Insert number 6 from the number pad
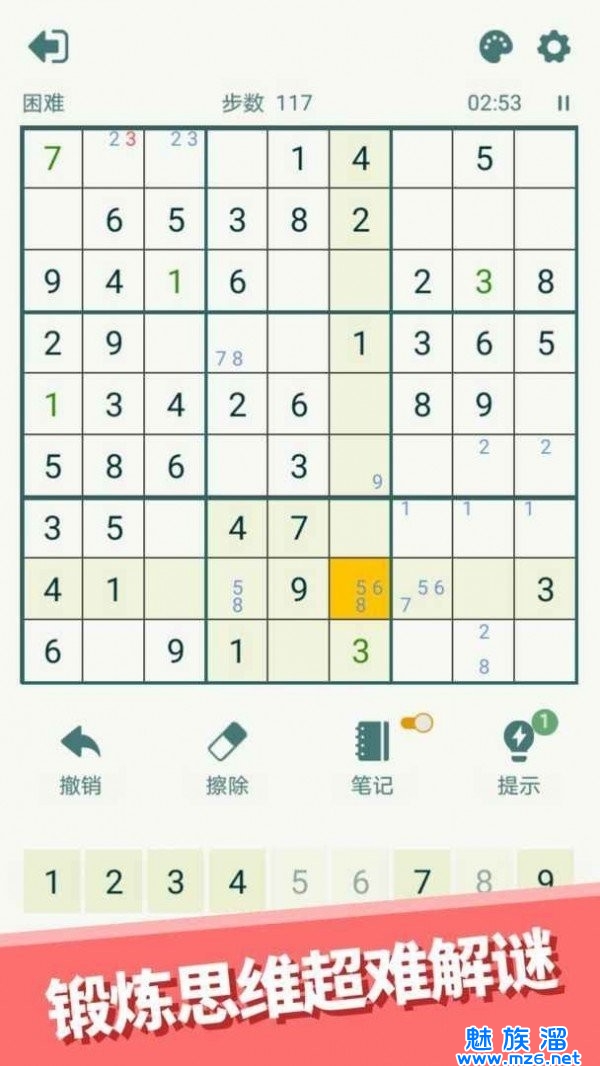This screenshot has width=600, height=1066. (361, 882)
